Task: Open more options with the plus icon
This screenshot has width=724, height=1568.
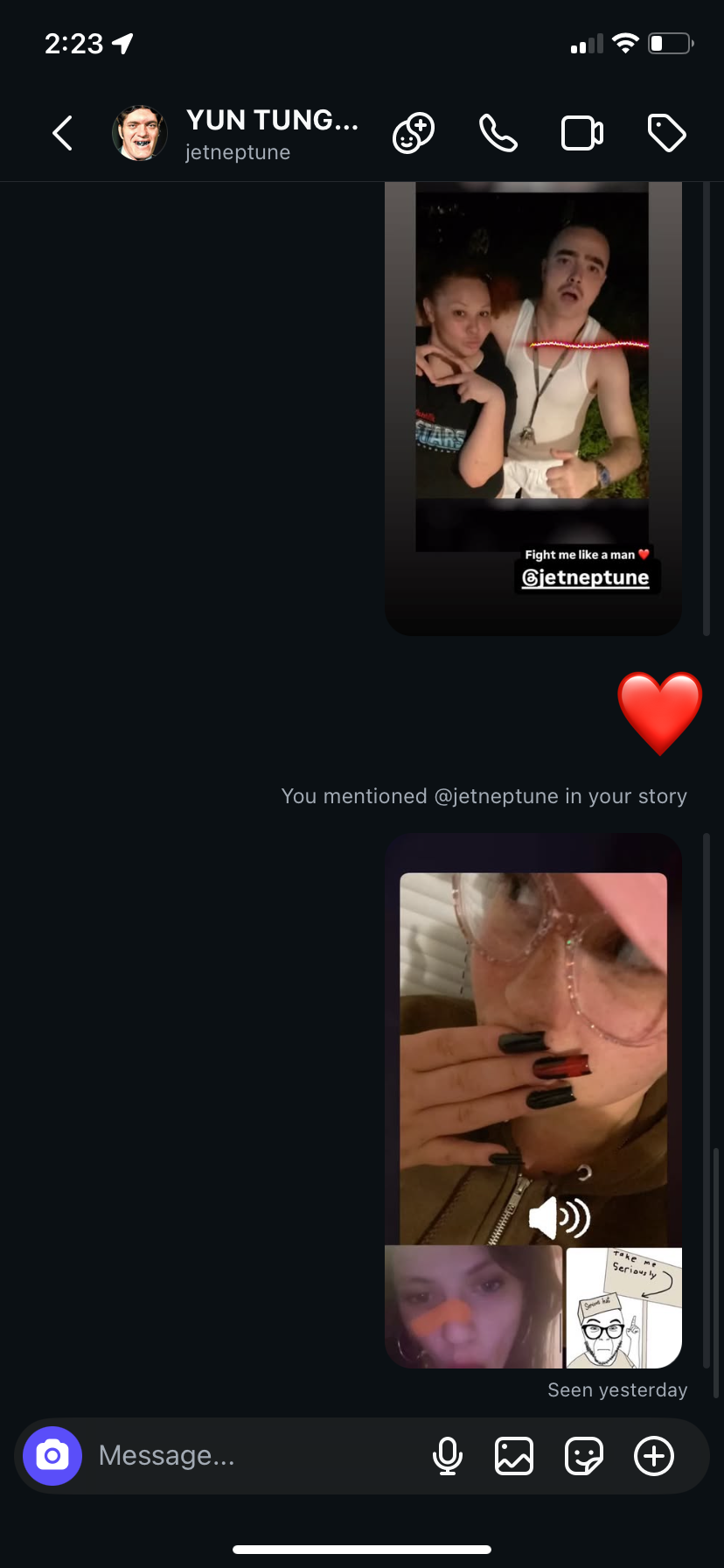Action: [653, 1456]
